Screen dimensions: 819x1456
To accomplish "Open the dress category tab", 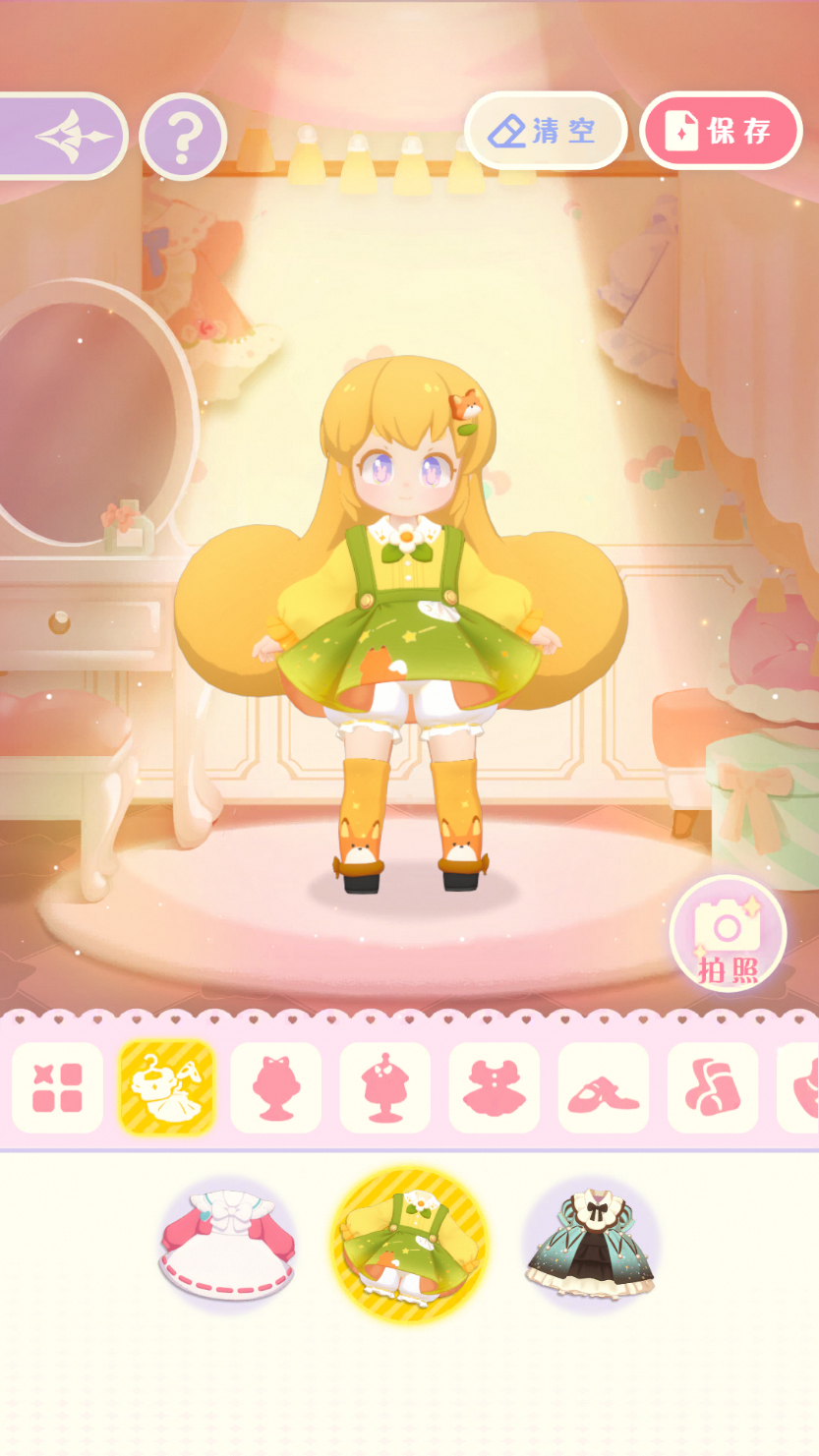I will [x=494, y=1087].
